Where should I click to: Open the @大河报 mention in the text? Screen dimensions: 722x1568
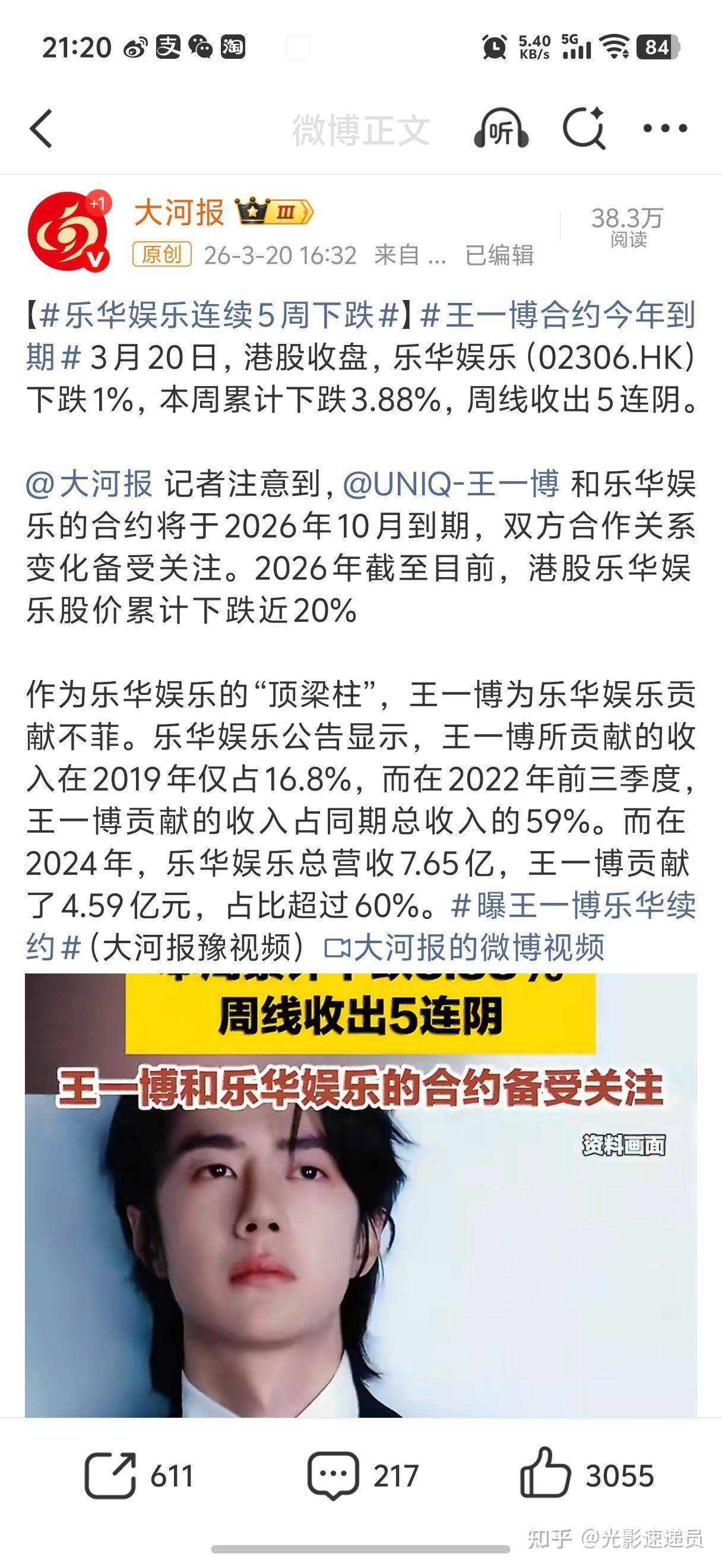[x=90, y=484]
